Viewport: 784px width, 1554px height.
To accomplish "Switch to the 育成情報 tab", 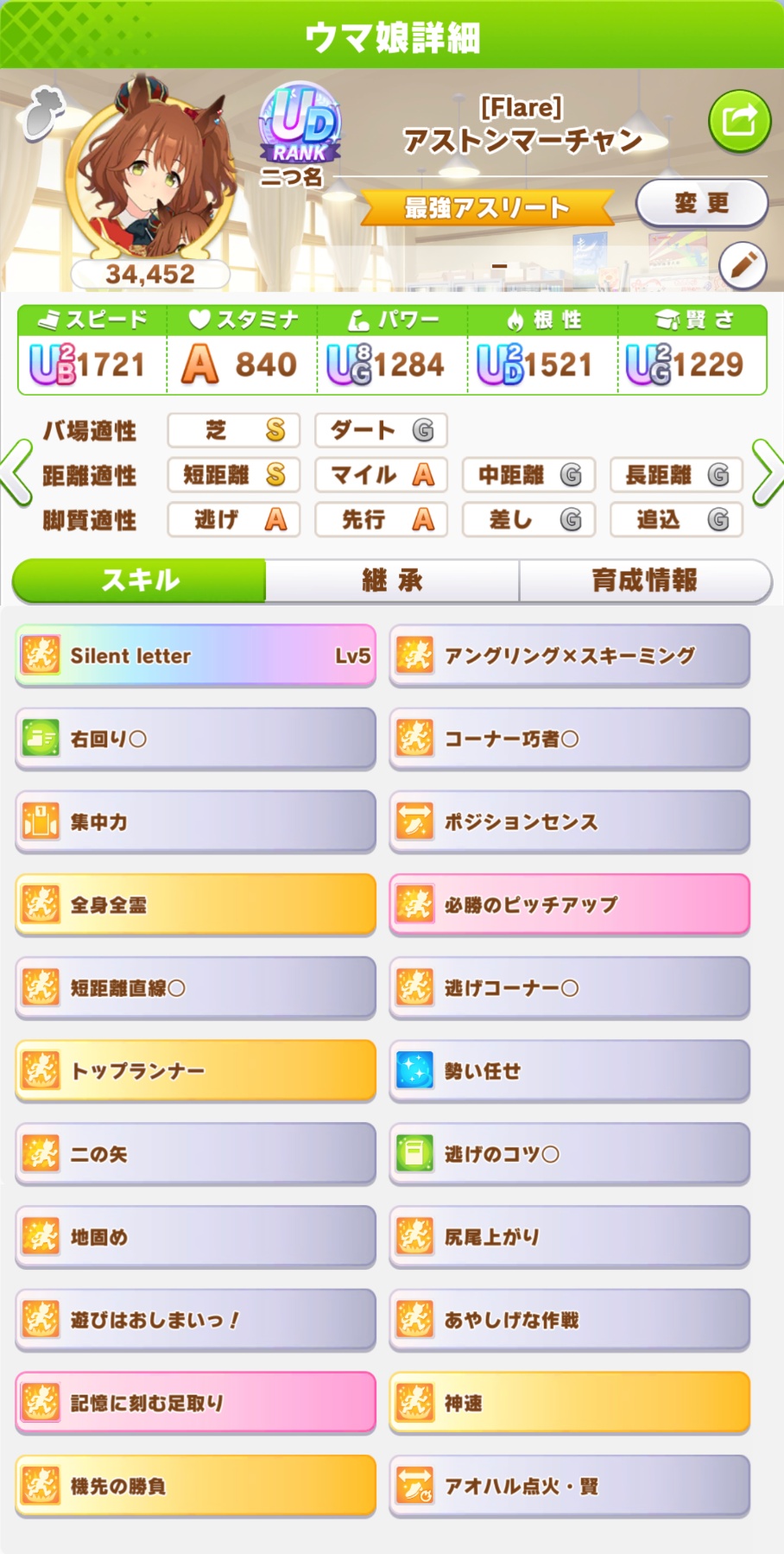I will point(644,580).
